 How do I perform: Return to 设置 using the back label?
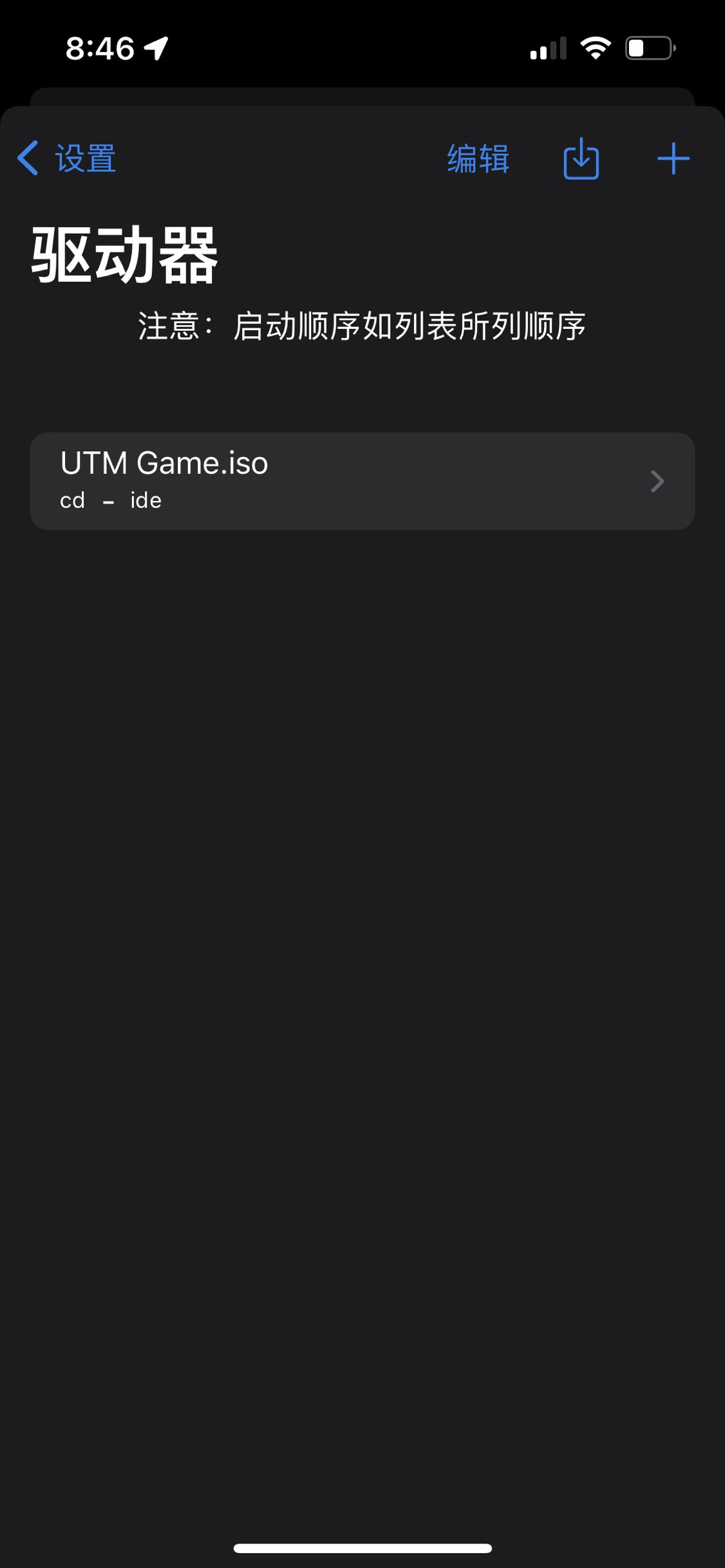84,158
